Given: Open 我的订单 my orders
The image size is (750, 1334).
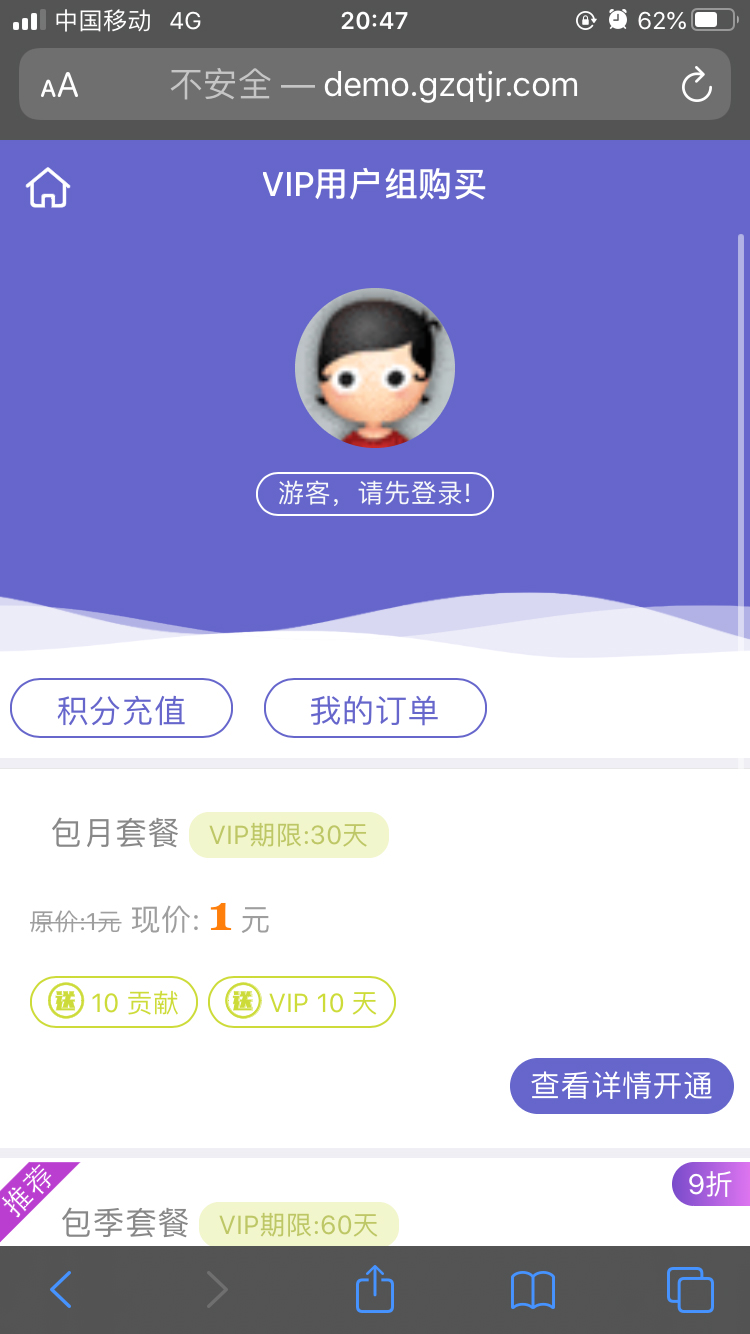Looking at the screenshot, I should (x=375, y=709).
